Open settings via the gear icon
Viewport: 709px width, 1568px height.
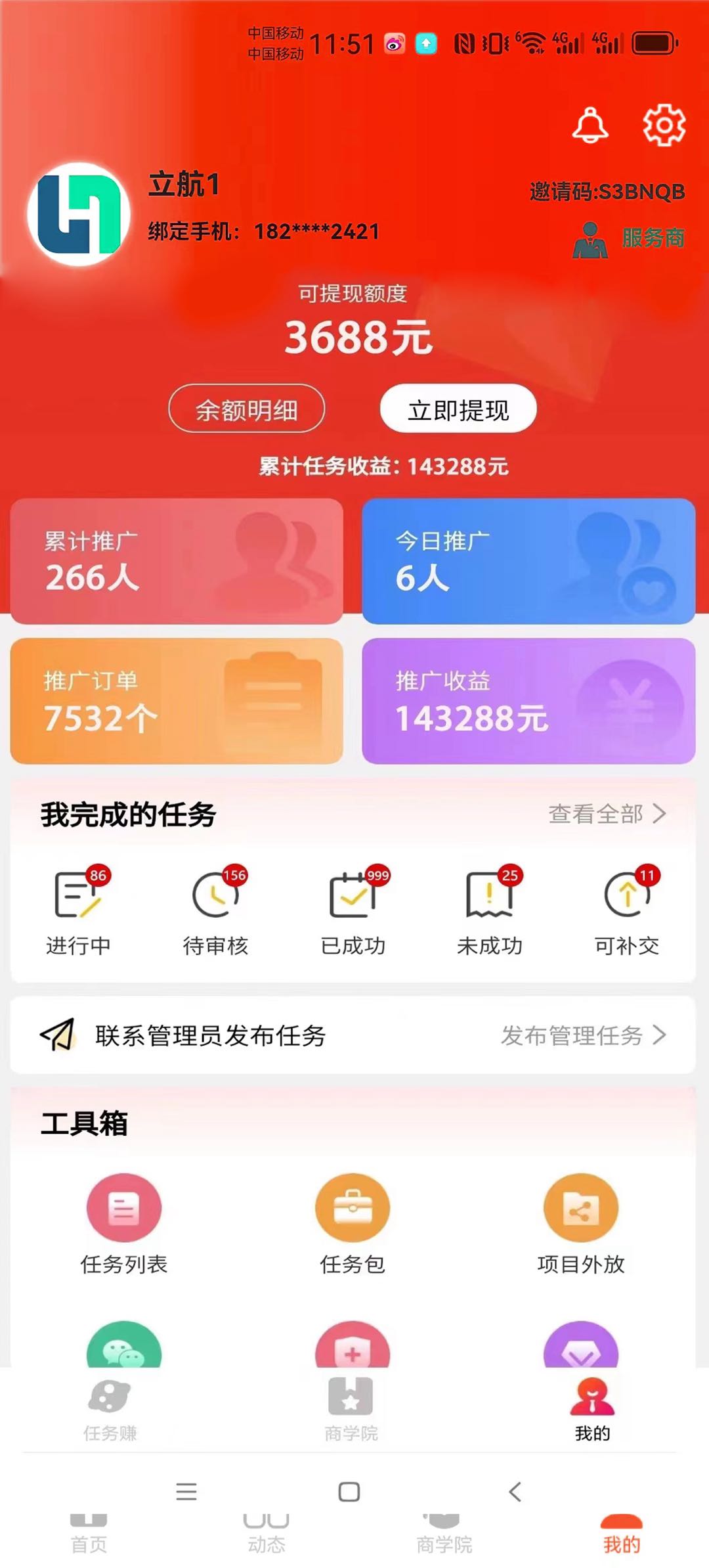point(664,125)
